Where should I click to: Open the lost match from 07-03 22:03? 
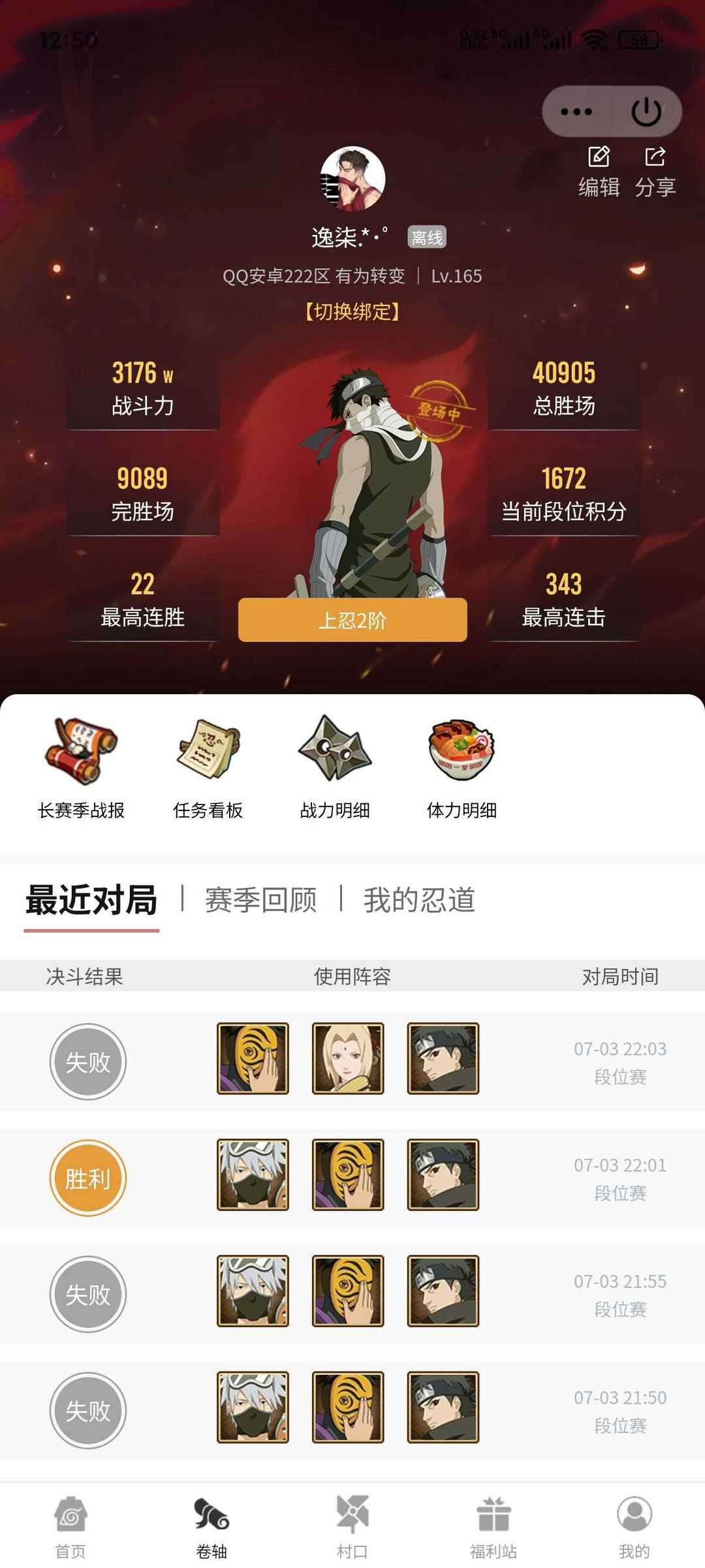tap(352, 1062)
